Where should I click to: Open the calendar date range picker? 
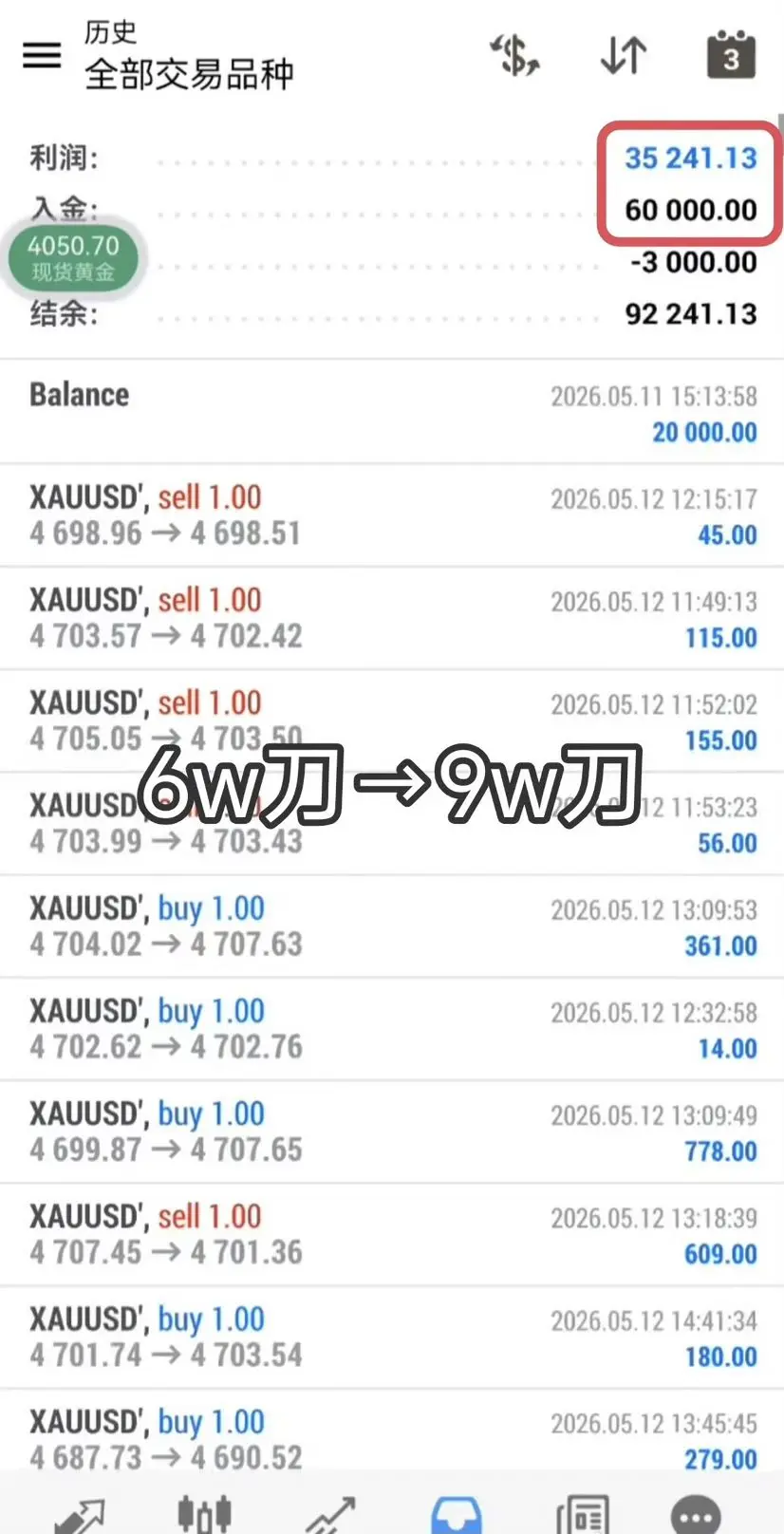(731, 55)
